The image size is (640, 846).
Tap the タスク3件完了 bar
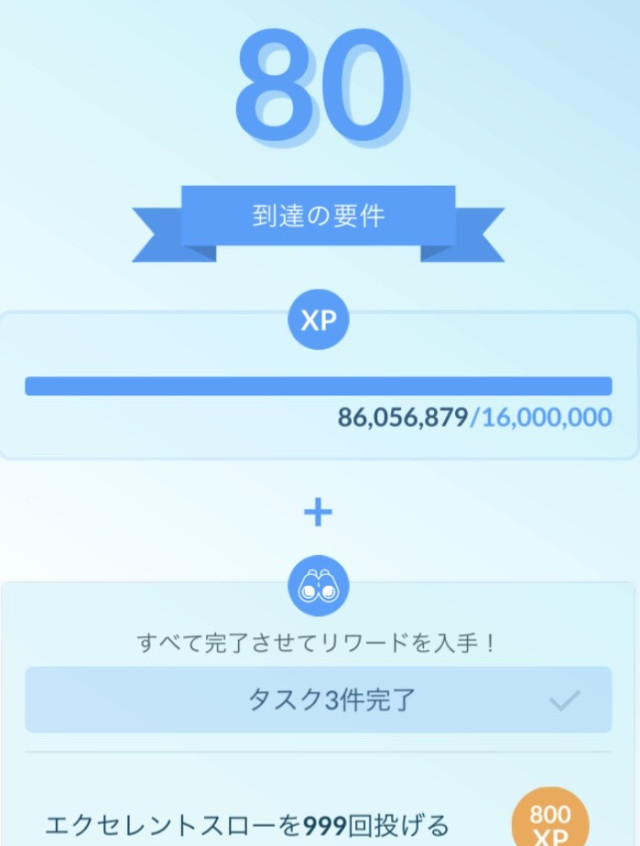pyautogui.click(x=318, y=700)
